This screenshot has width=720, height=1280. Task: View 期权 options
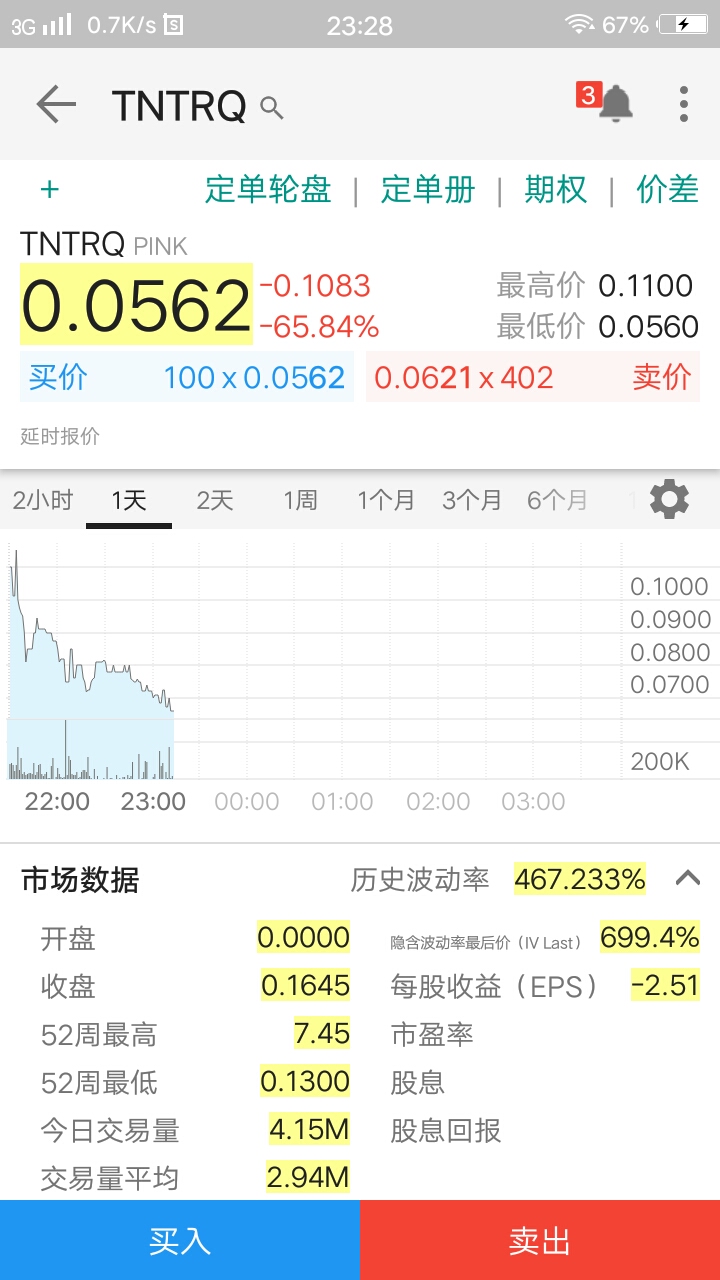tap(556, 189)
